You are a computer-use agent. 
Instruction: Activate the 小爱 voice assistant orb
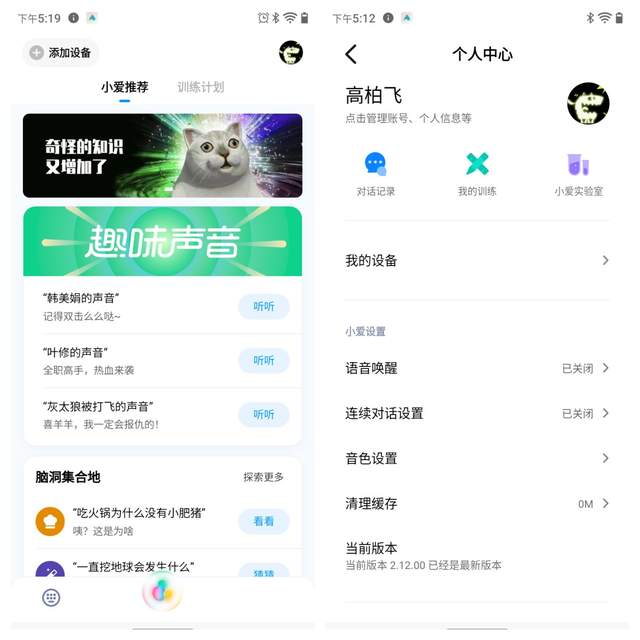[162, 593]
